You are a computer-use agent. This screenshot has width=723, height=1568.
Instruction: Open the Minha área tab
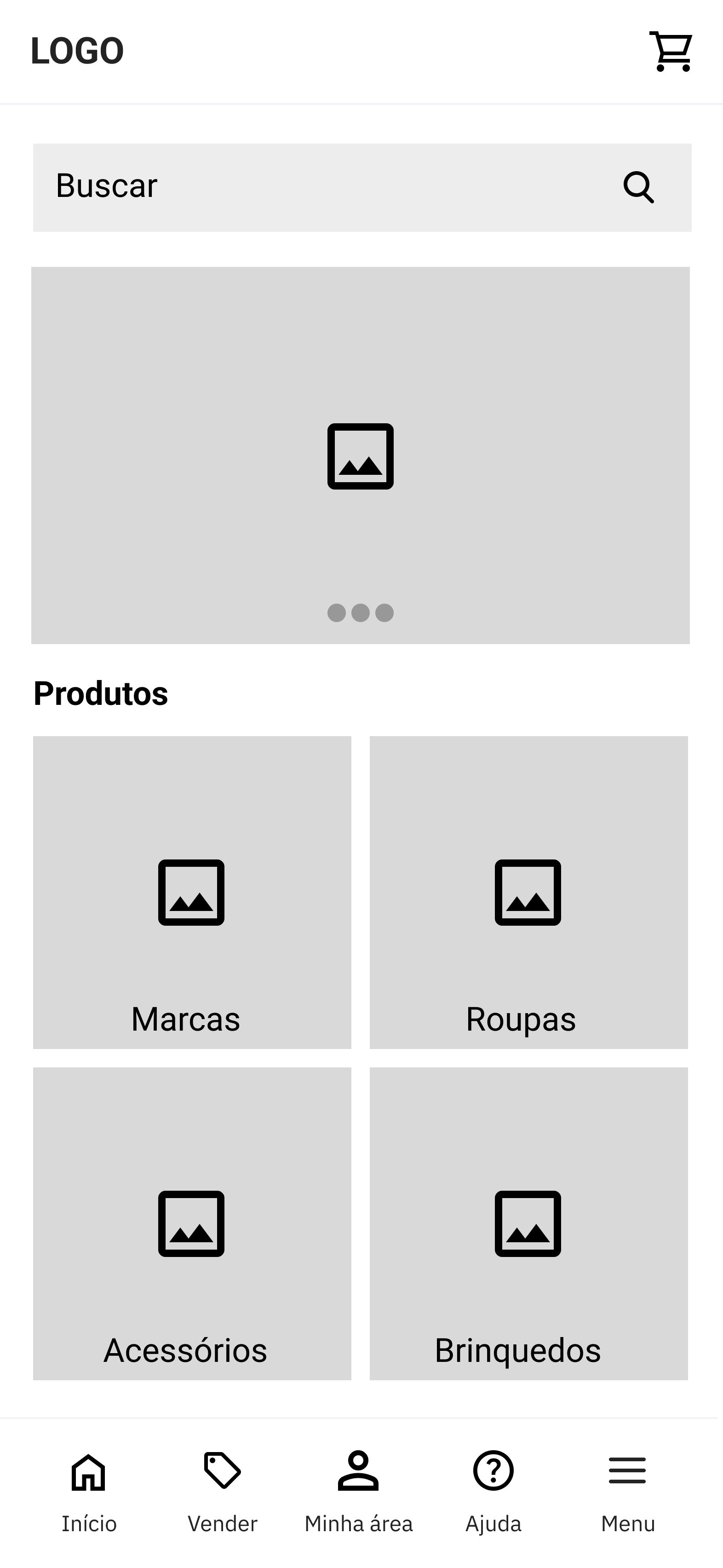358,1490
